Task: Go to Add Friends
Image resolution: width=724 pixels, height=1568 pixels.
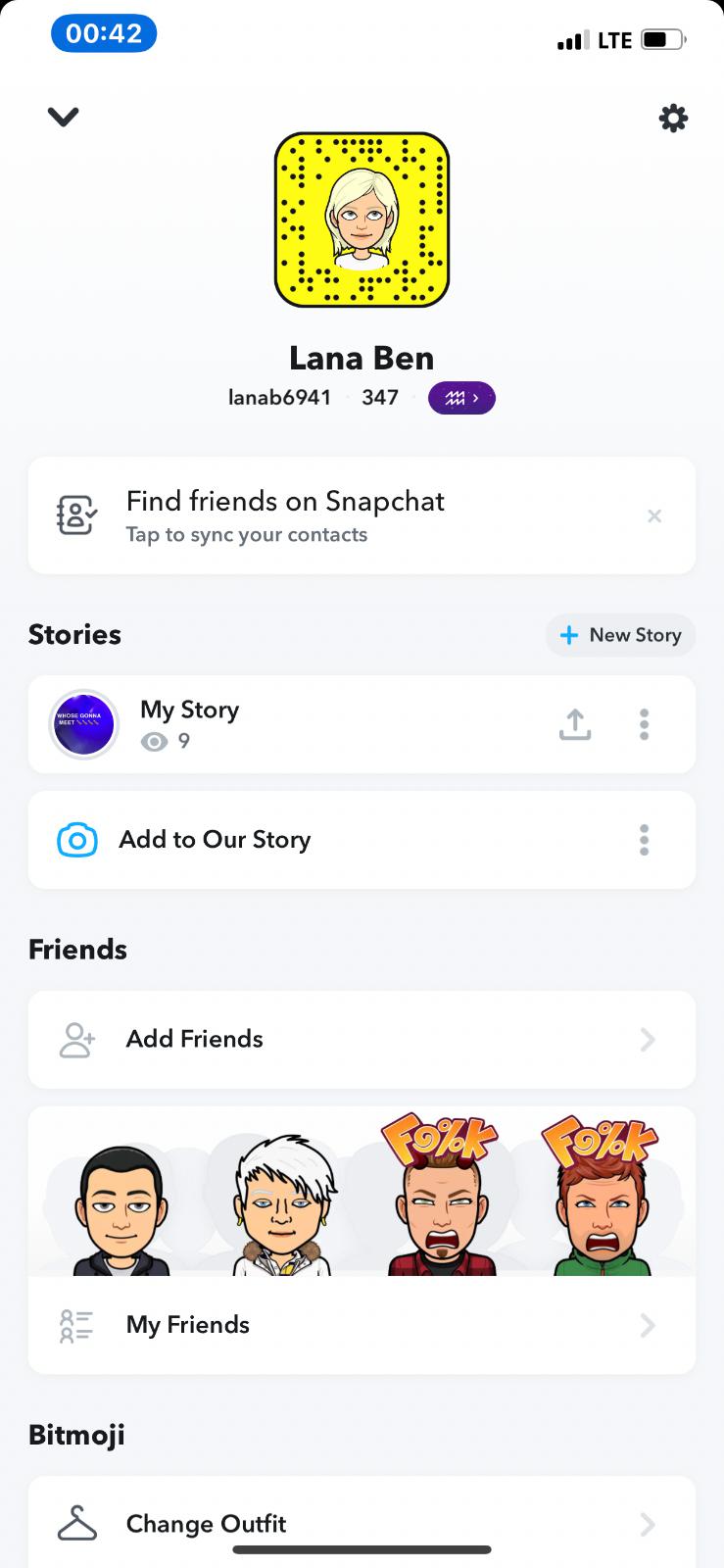Action: pyautogui.click(x=362, y=1039)
